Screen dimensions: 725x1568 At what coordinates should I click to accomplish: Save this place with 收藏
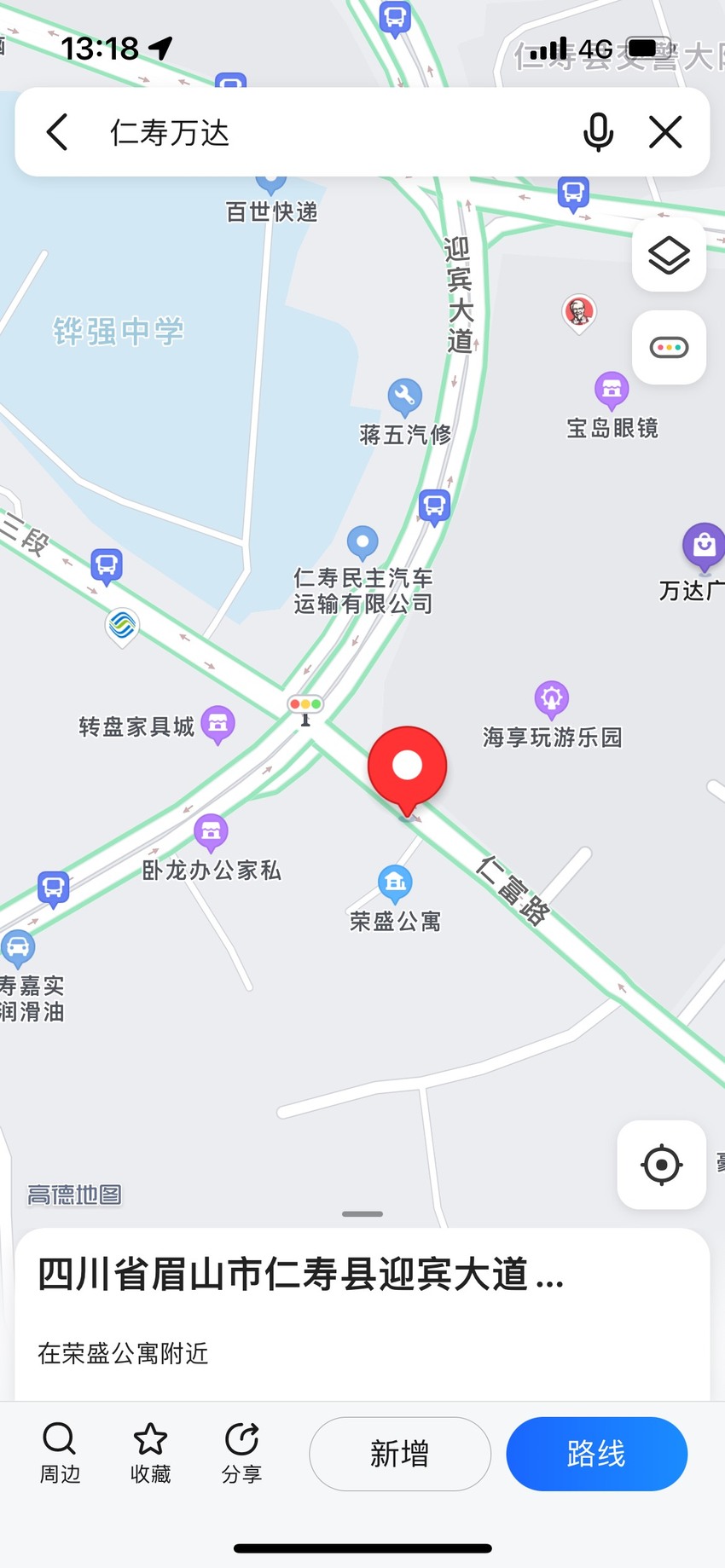(150, 1453)
